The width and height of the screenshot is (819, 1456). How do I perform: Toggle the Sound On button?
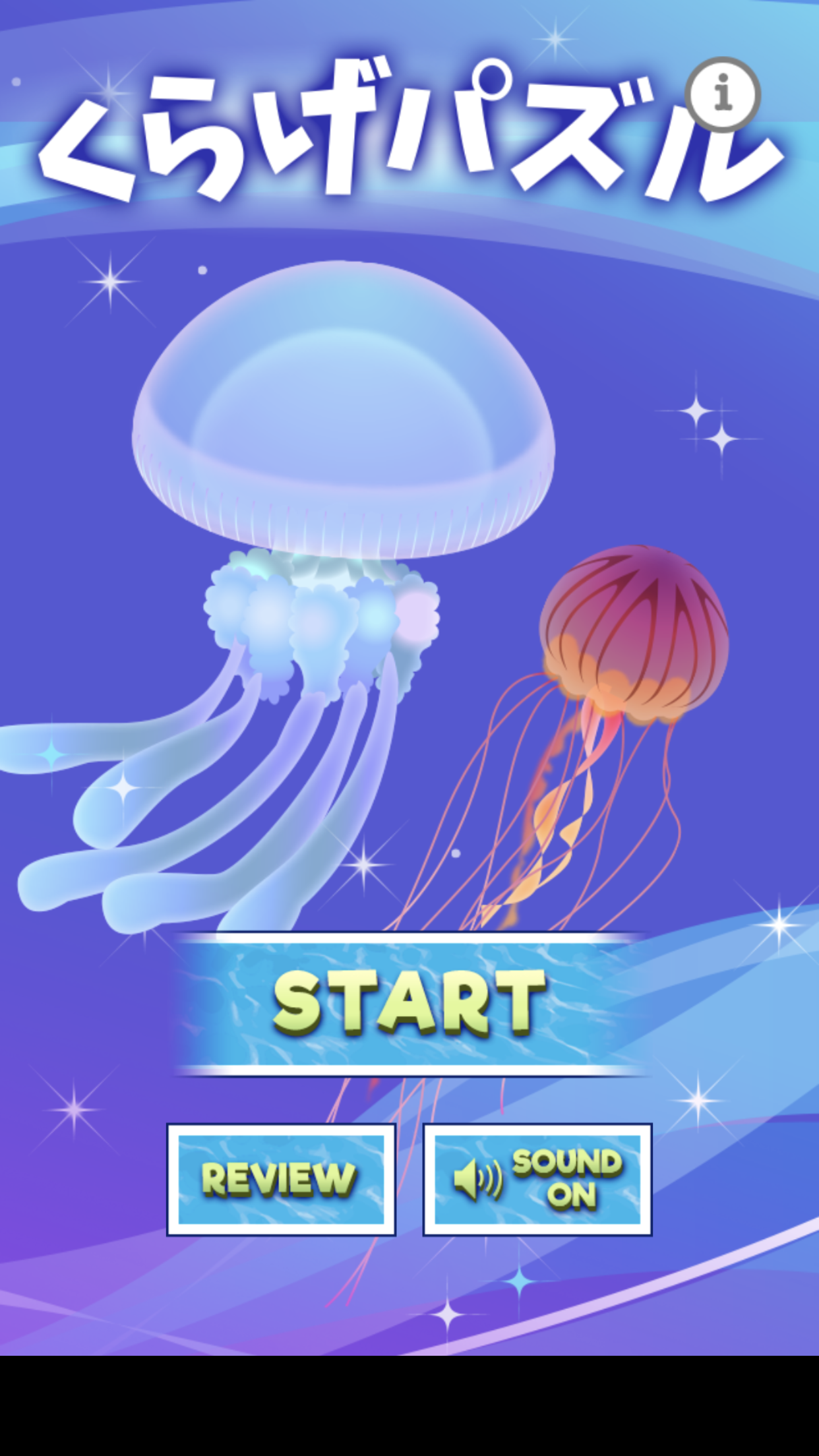[537, 1179]
